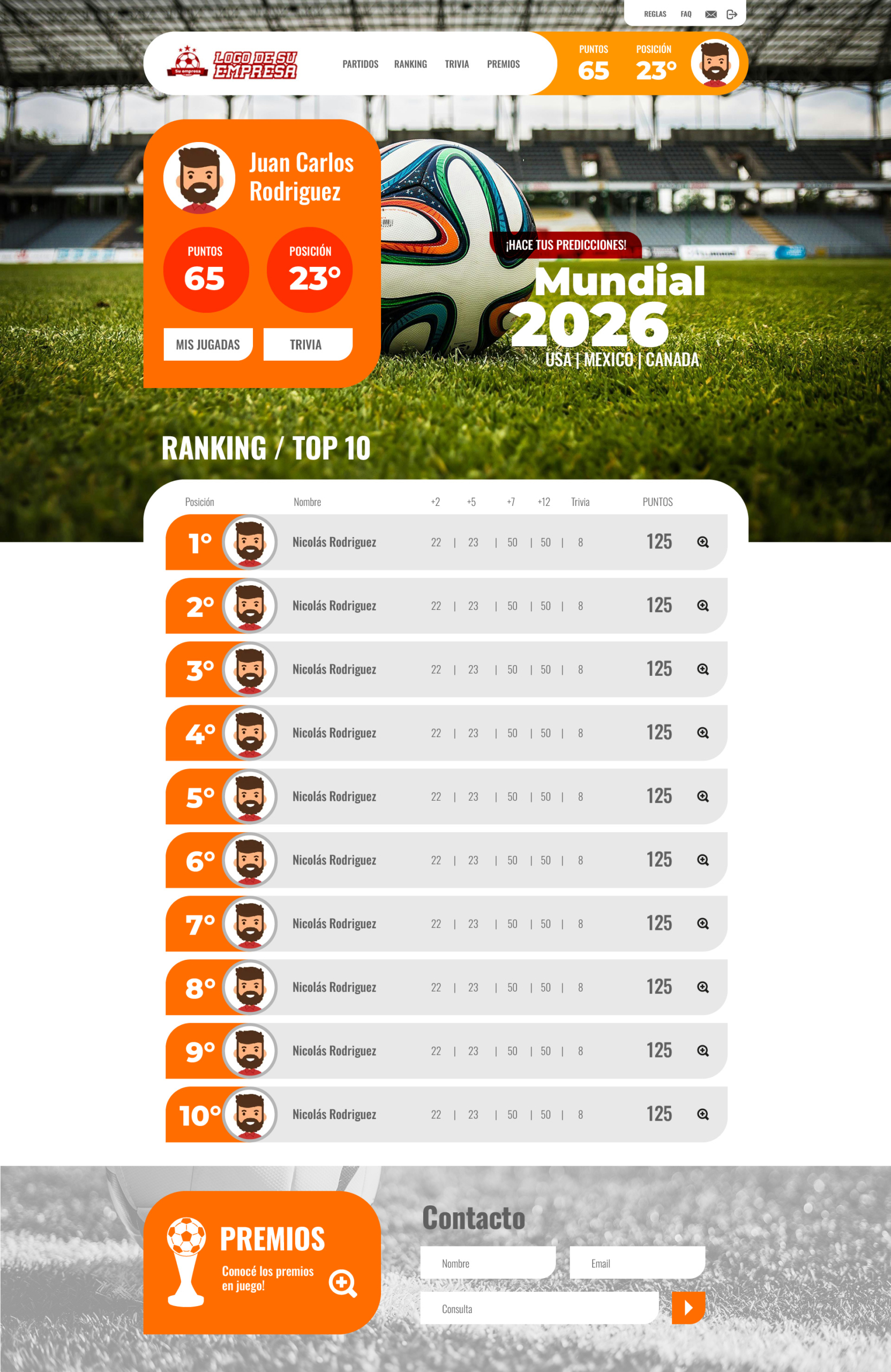Image resolution: width=891 pixels, height=1372 pixels.
Task: Open the Premios card
Action: pyautogui.click(x=343, y=1282)
